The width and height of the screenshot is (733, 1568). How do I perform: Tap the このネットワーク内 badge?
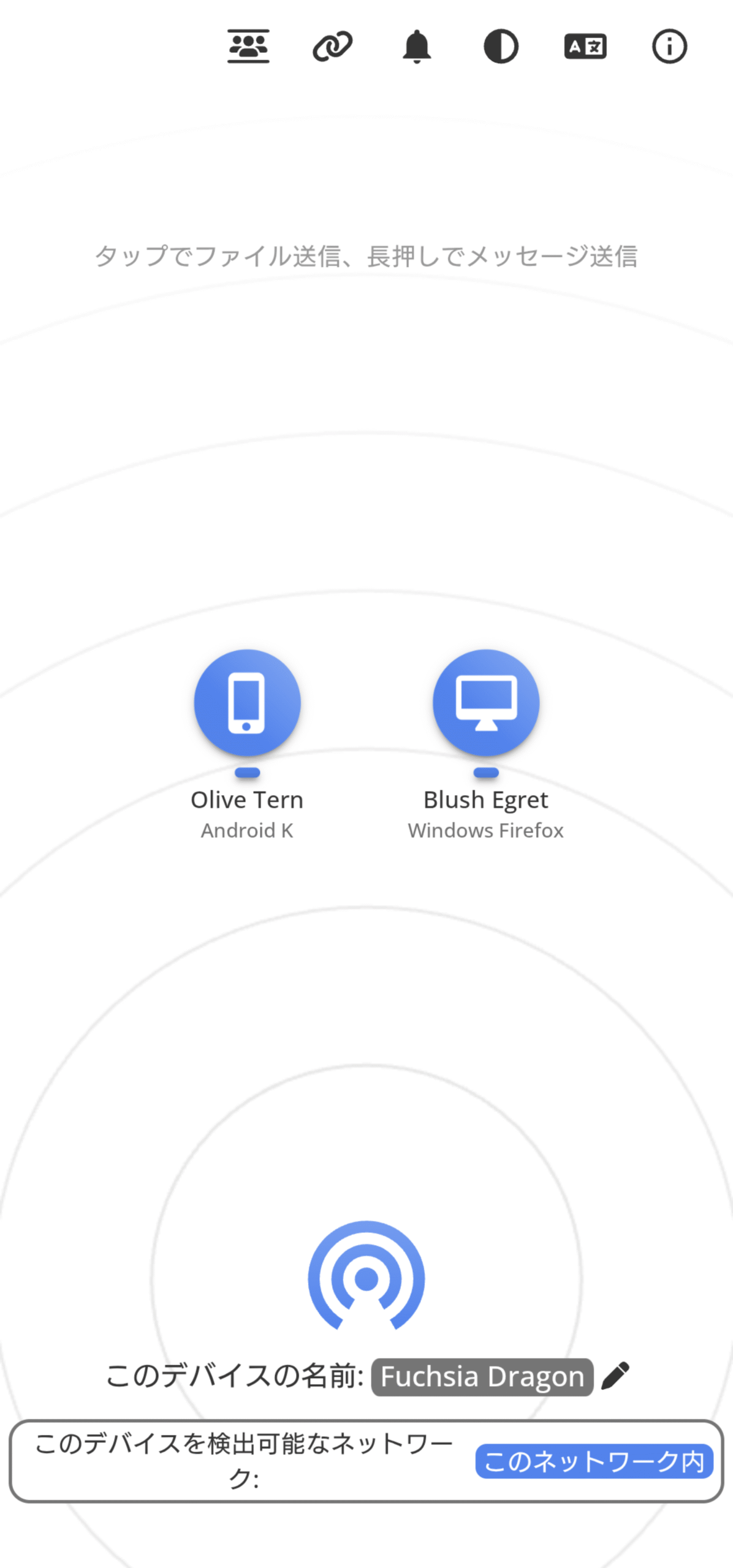point(594,1461)
